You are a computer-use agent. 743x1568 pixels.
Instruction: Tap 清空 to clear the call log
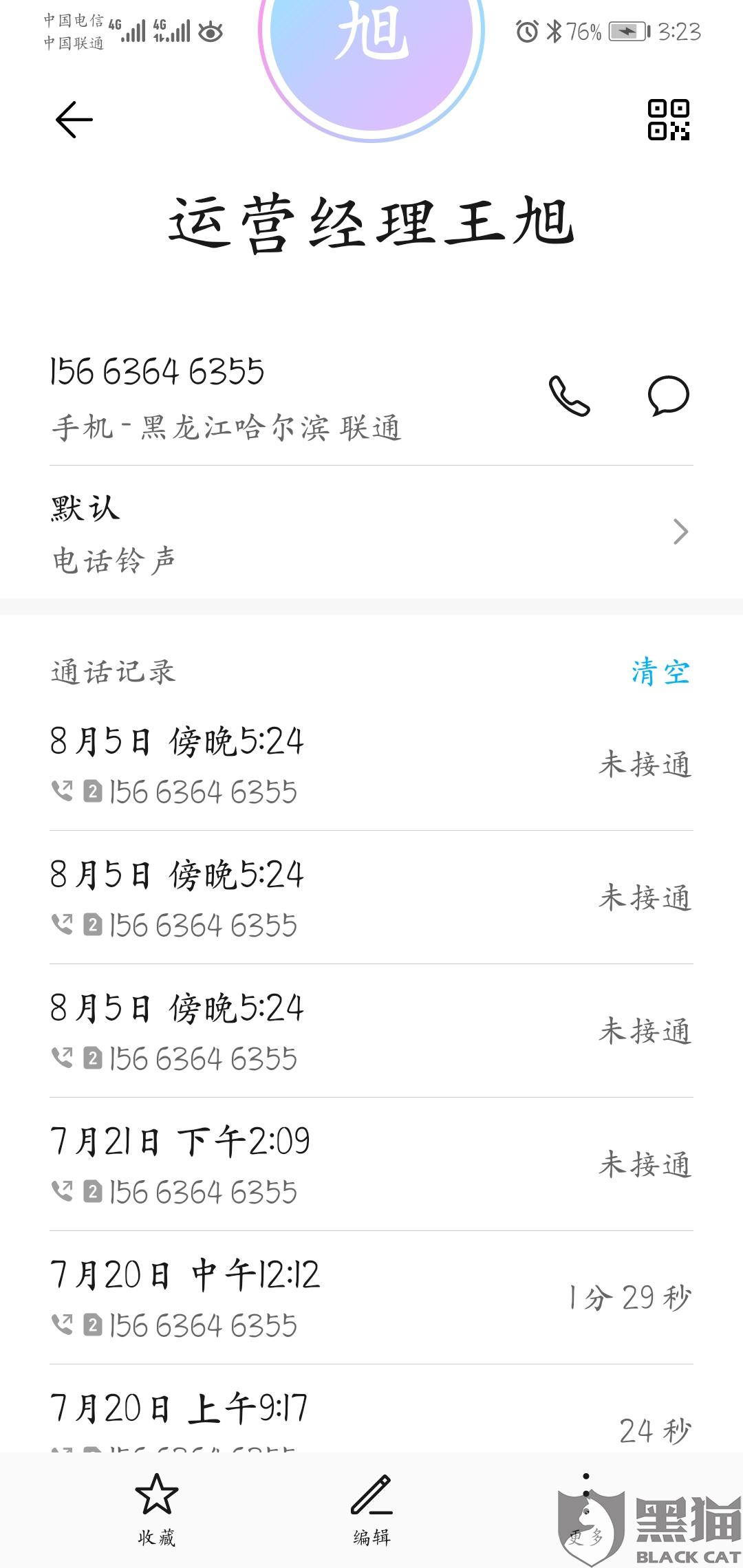[x=660, y=672]
